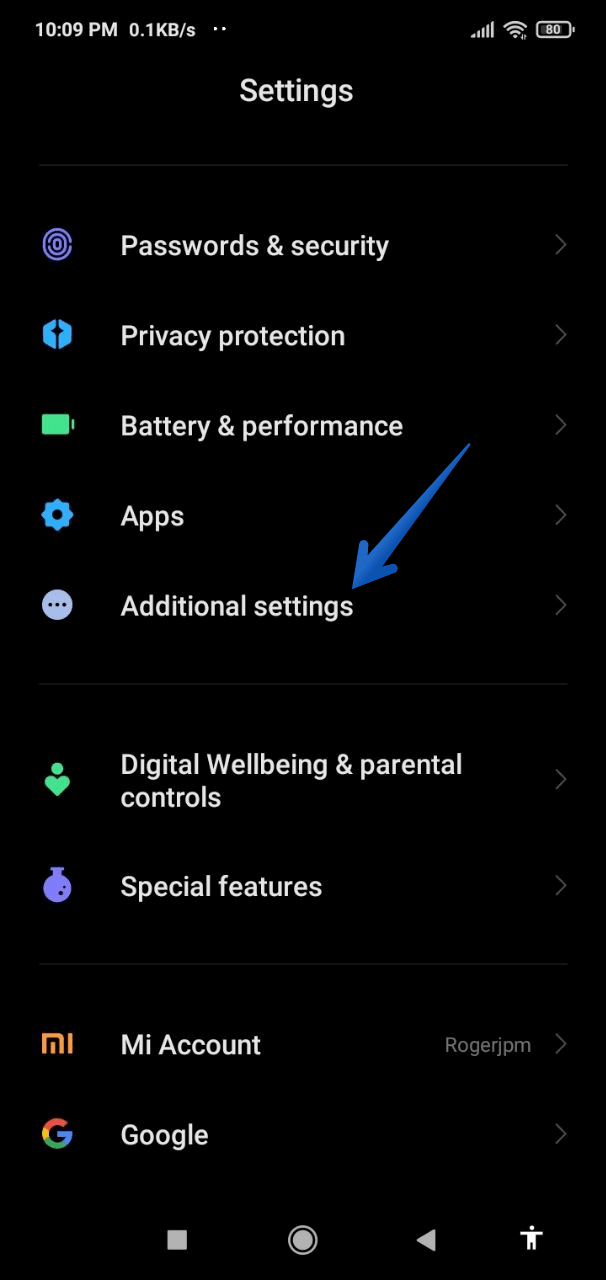Viewport: 606px width, 1280px height.
Task: Go to the home screen
Action: click(302, 1240)
